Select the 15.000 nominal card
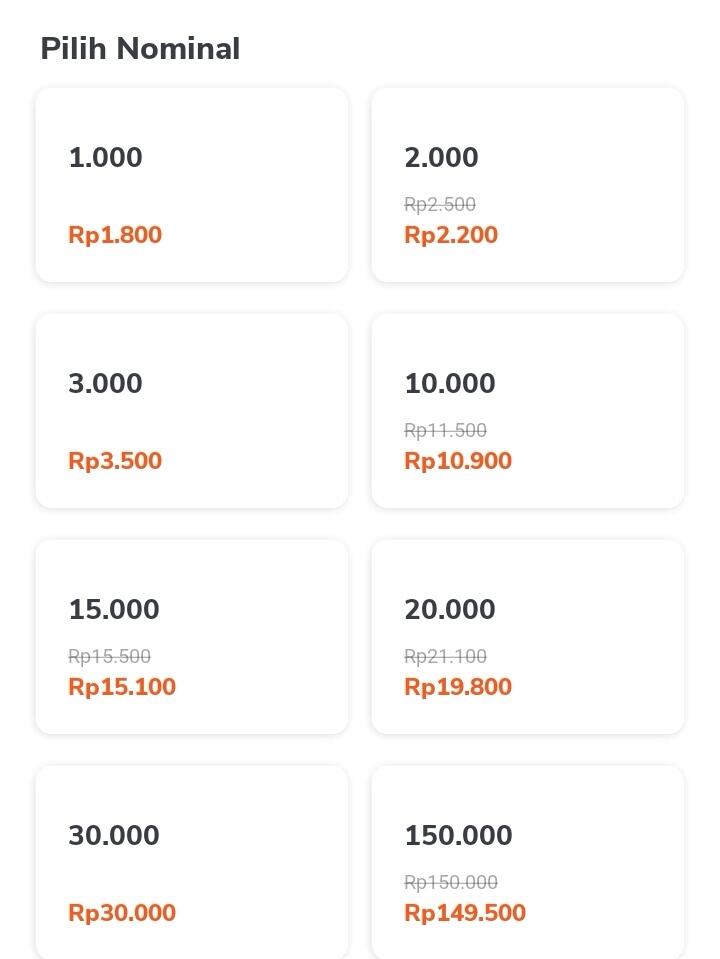Viewport: 720px width, 959px height. (x=191, y=636)
